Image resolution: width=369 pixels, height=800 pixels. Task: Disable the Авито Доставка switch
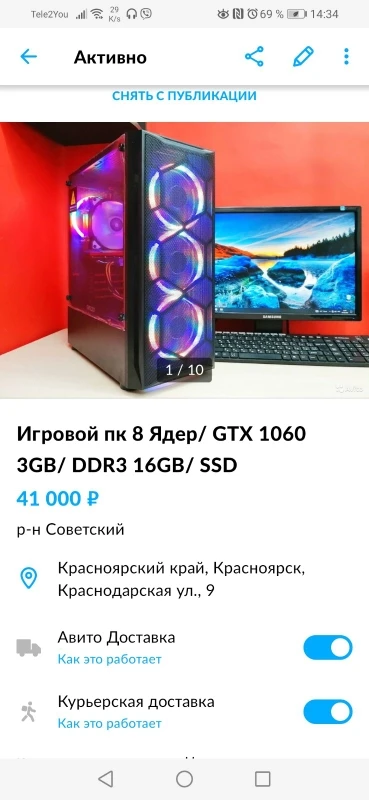point(328,647)
